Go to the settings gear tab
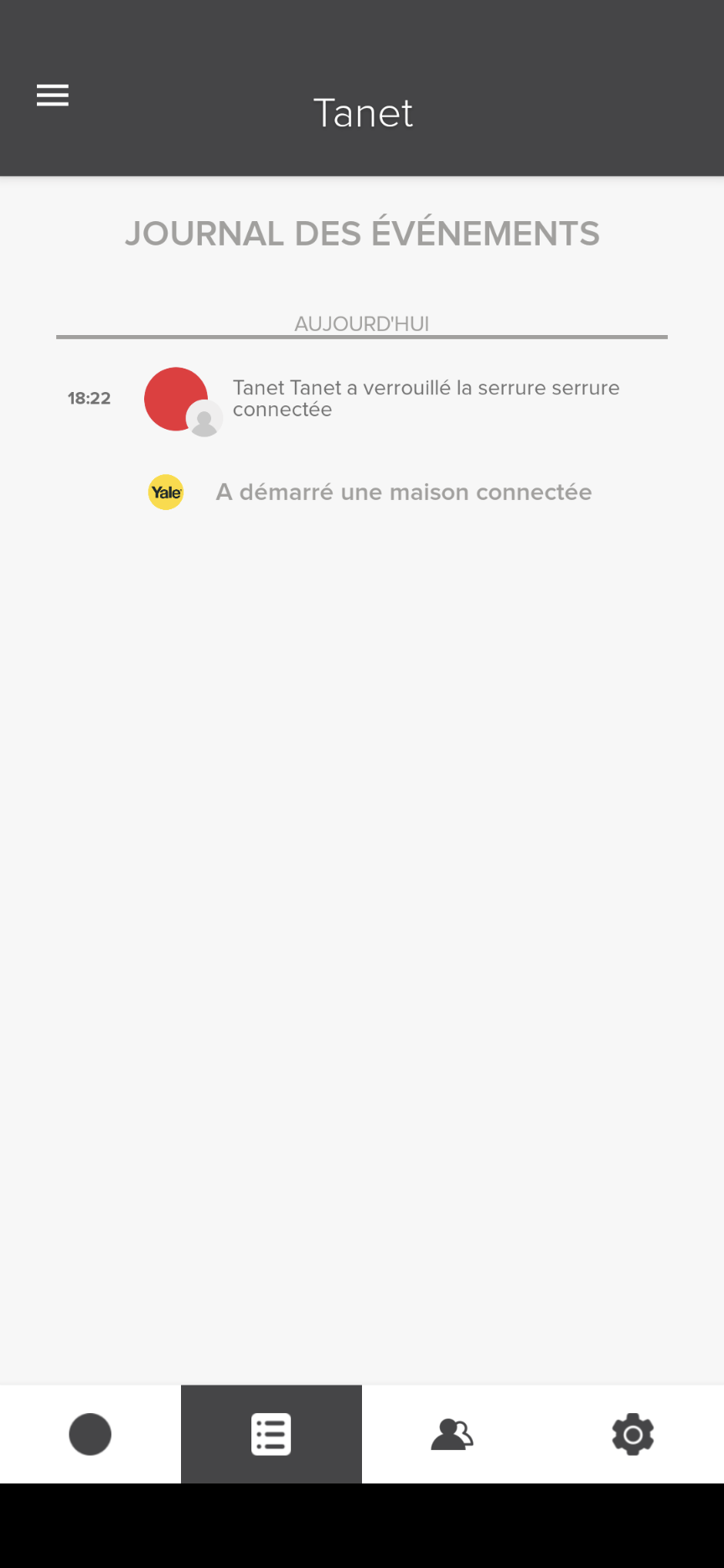This screenshot has width=724, height=1568. (633, 1434)
